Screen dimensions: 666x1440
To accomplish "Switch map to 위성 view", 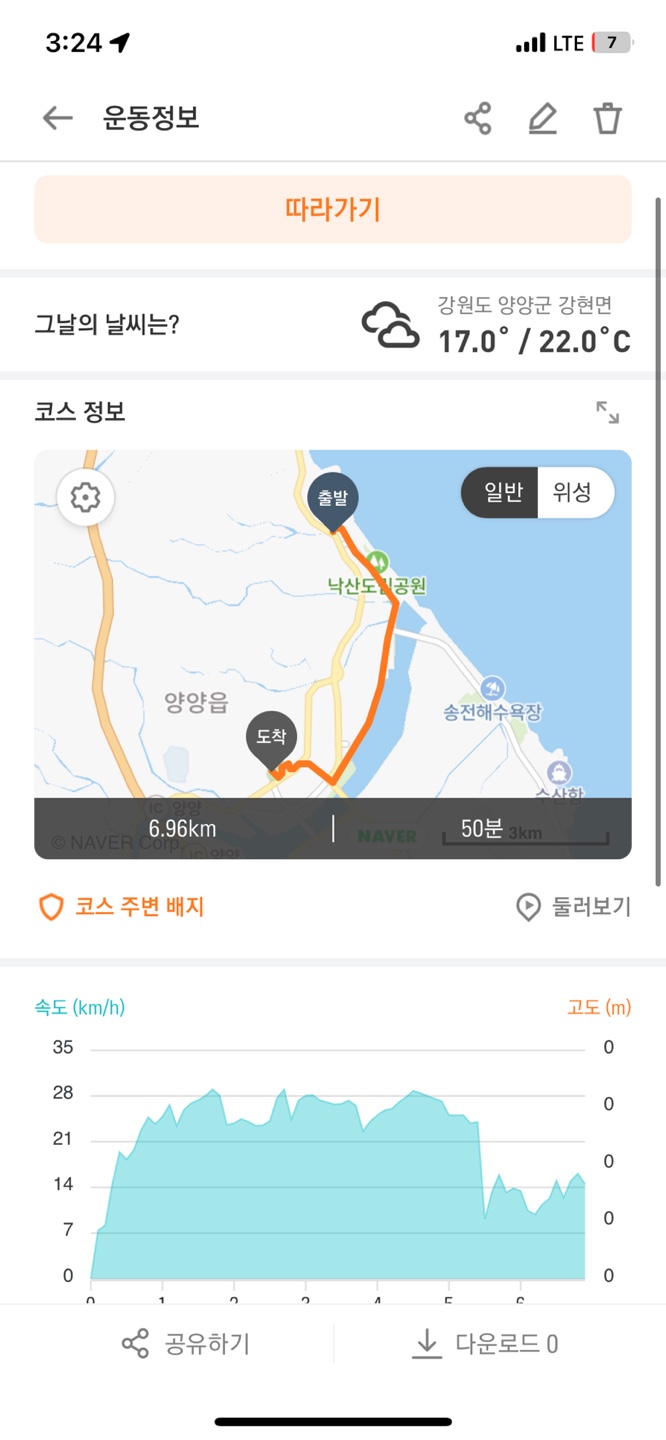I will tap(573, 492).
